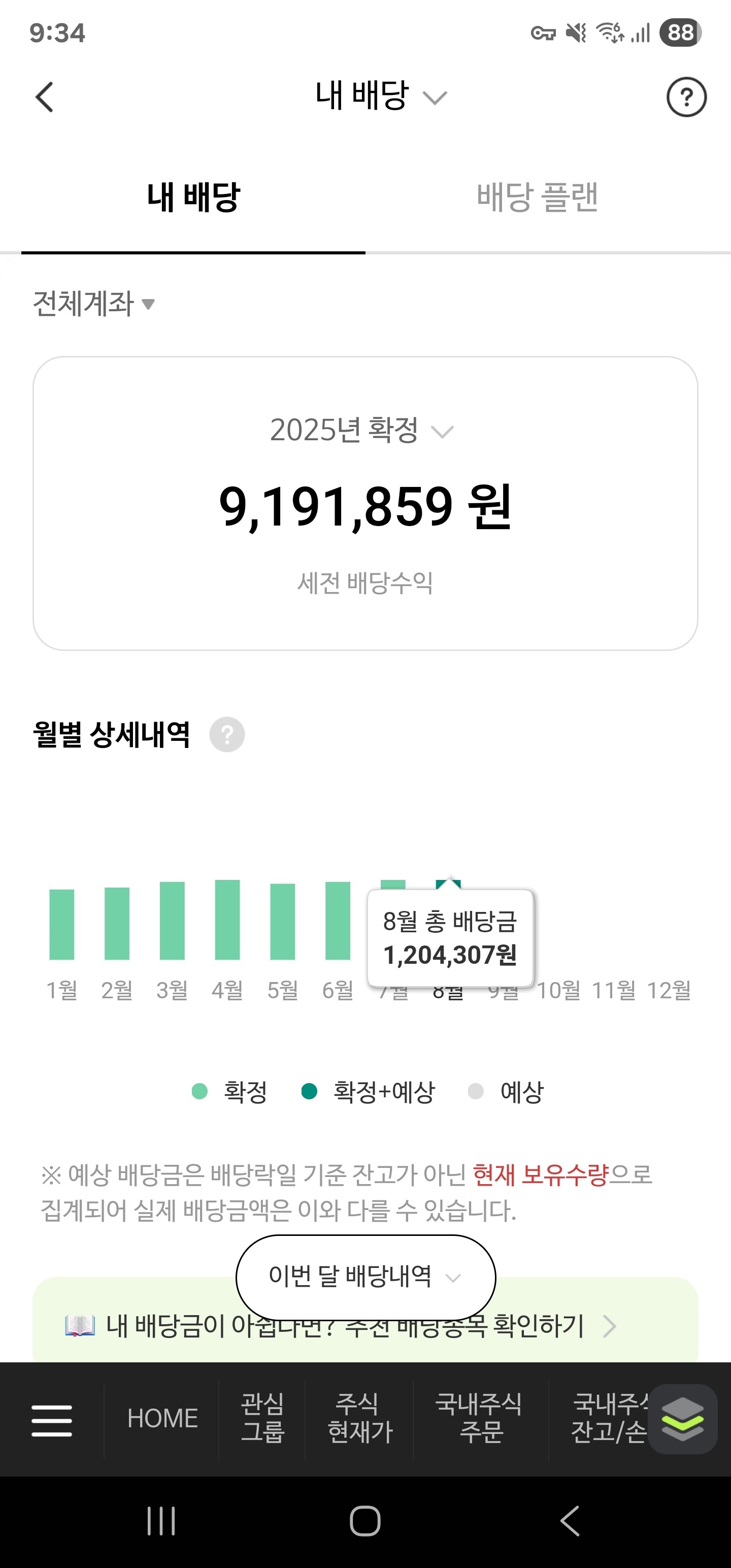Select the 3월 bar in the chart

click(172, 921)
